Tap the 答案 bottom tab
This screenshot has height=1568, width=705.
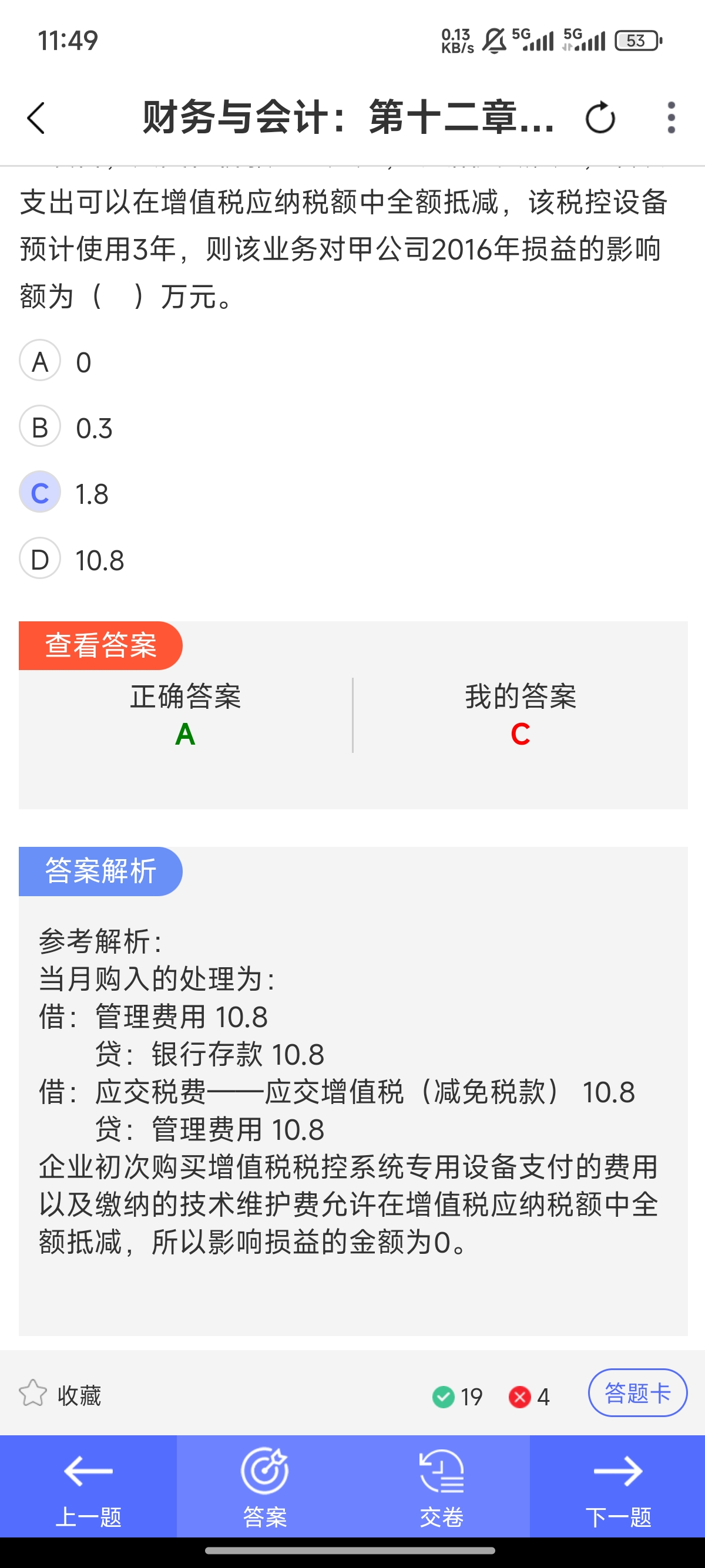265,1486
